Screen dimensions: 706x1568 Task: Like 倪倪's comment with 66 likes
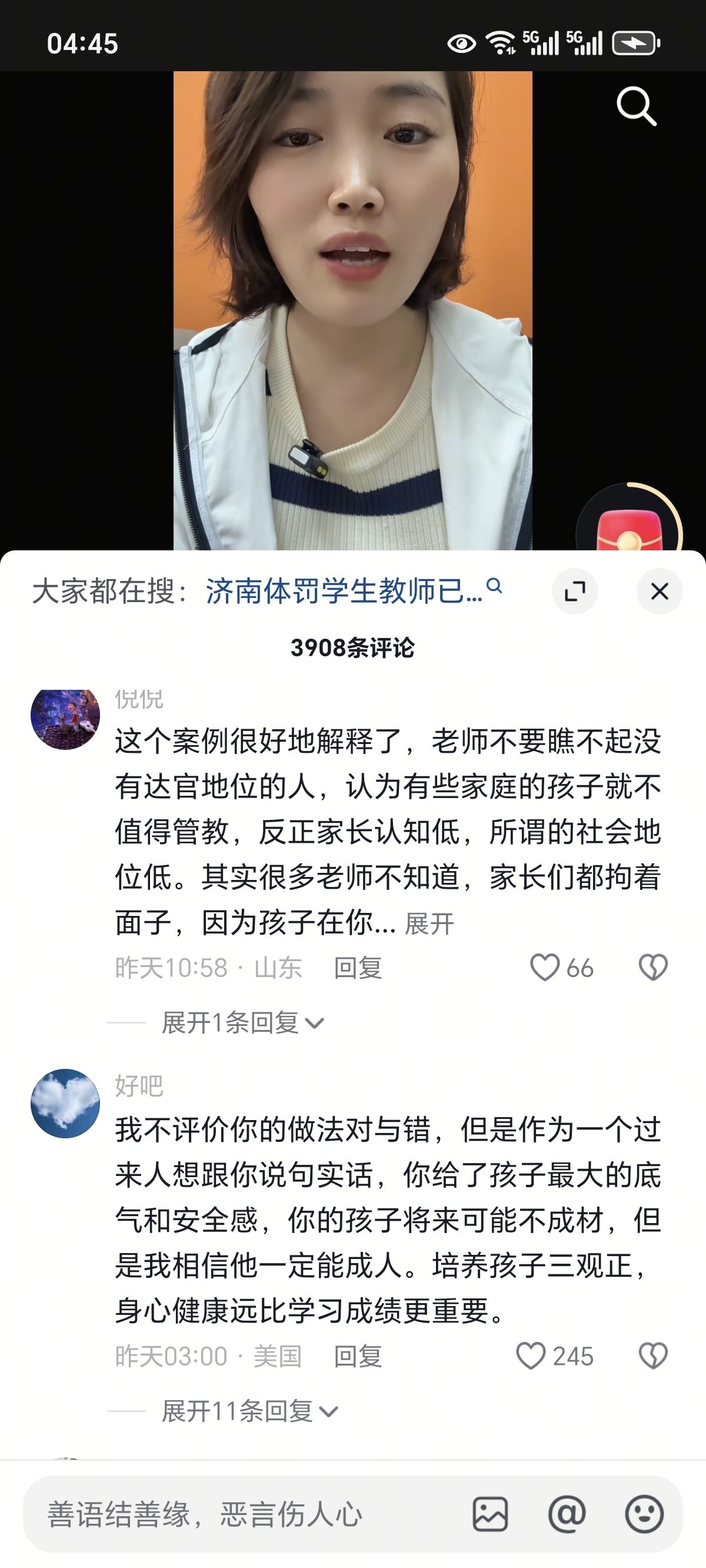click(545, 968)
